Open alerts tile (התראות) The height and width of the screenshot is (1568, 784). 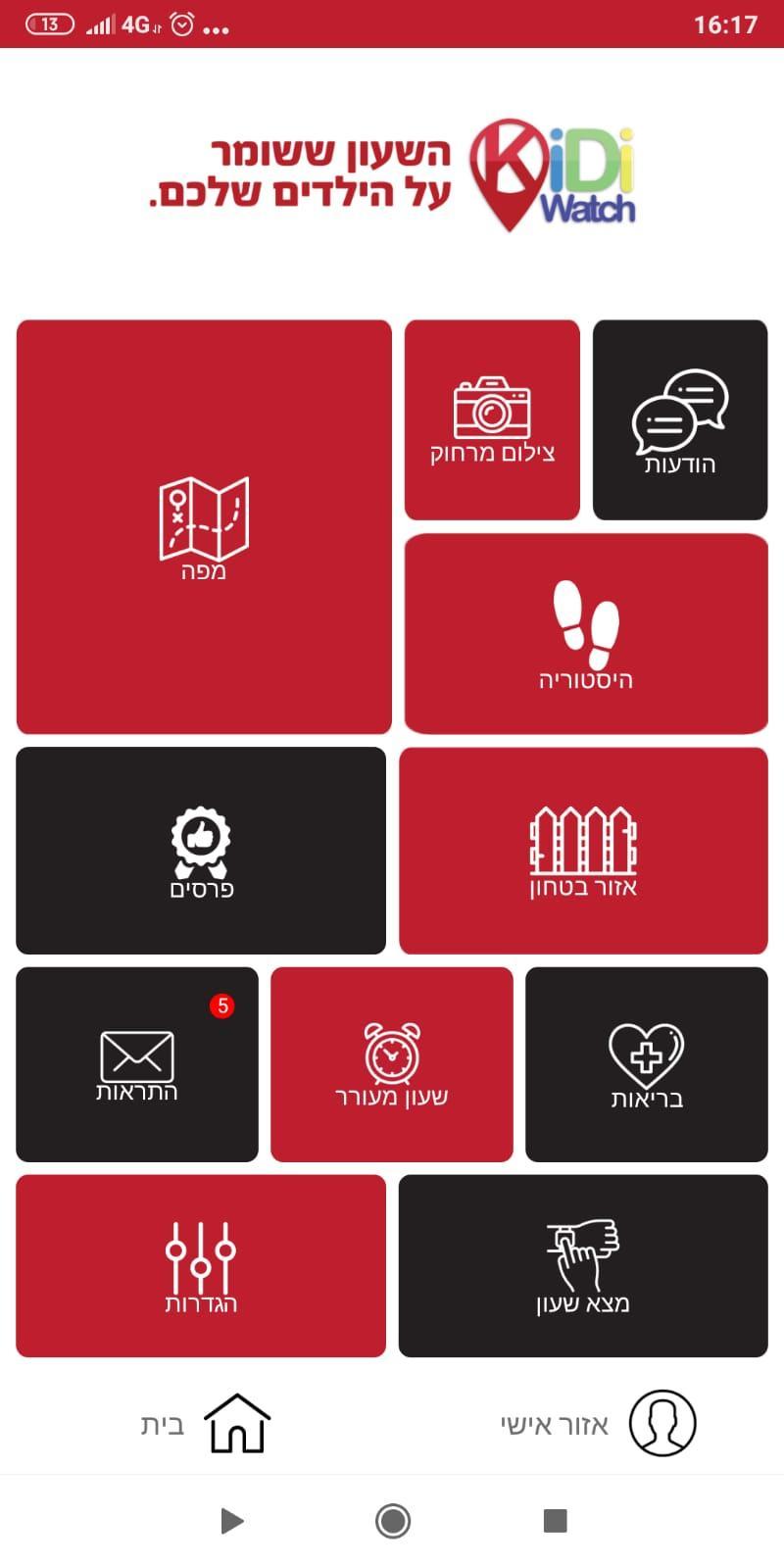pyautogui.click(x=137, y=1064)
